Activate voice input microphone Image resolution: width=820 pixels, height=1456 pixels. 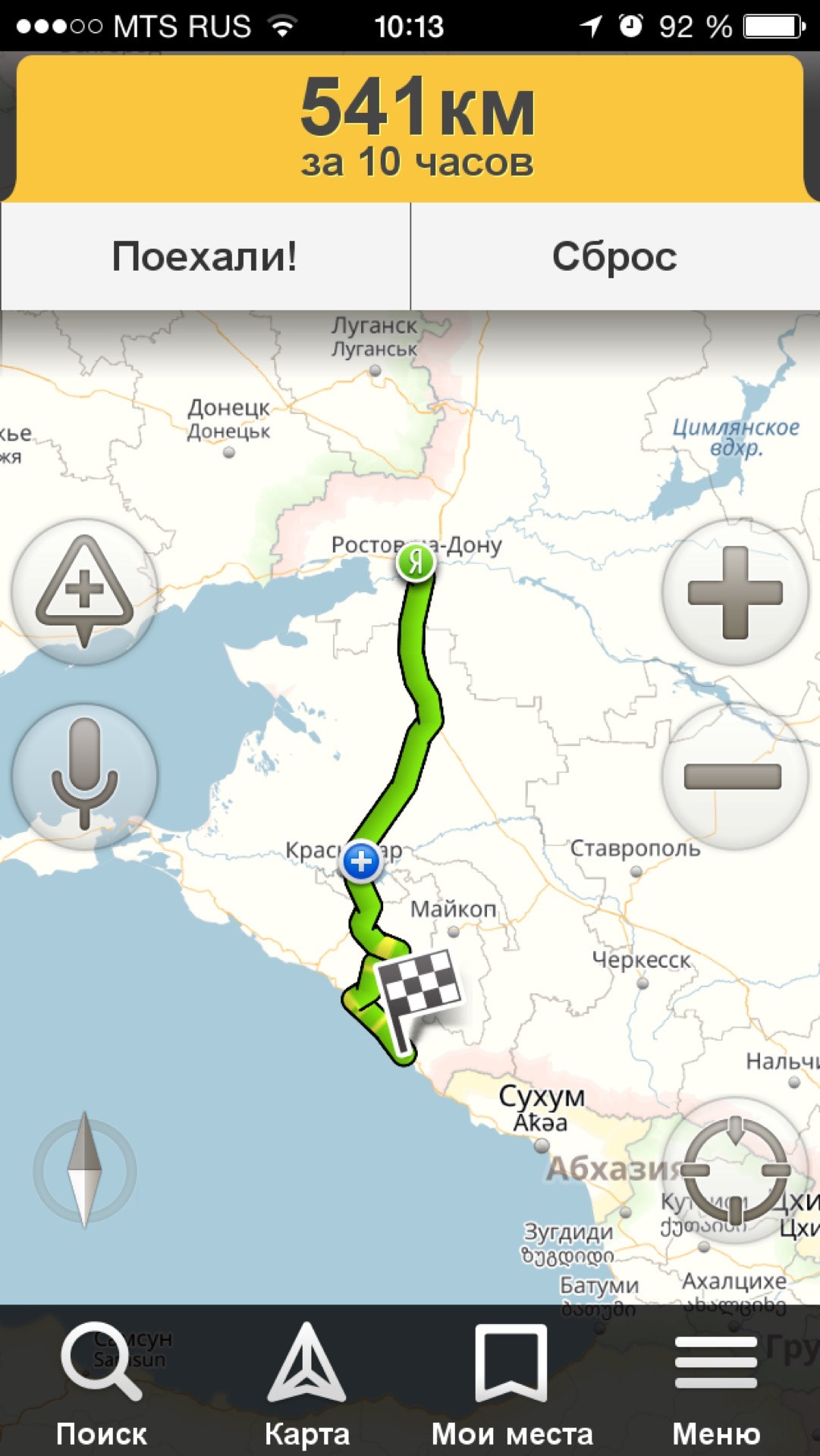coord(84,775)
